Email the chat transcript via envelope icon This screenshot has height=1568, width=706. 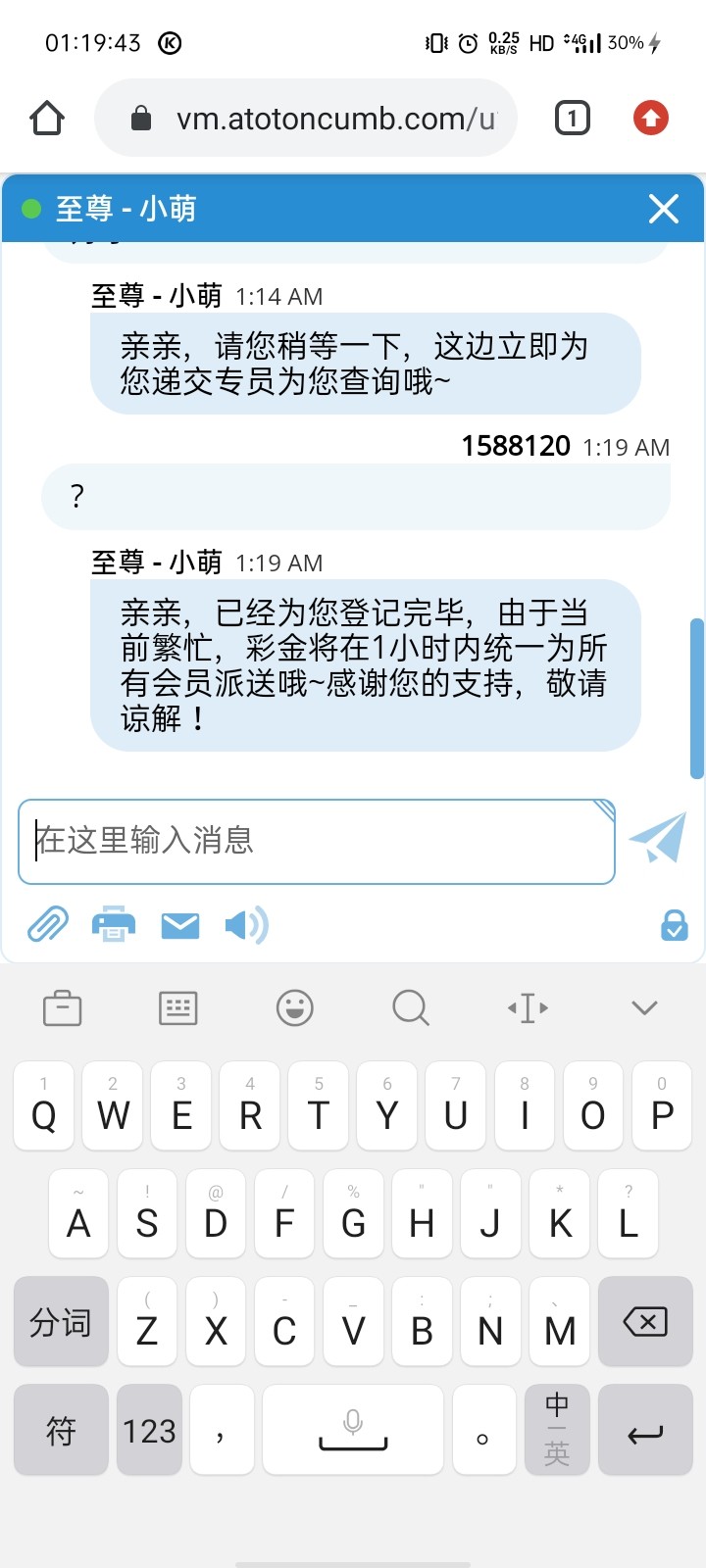[180, 925]
